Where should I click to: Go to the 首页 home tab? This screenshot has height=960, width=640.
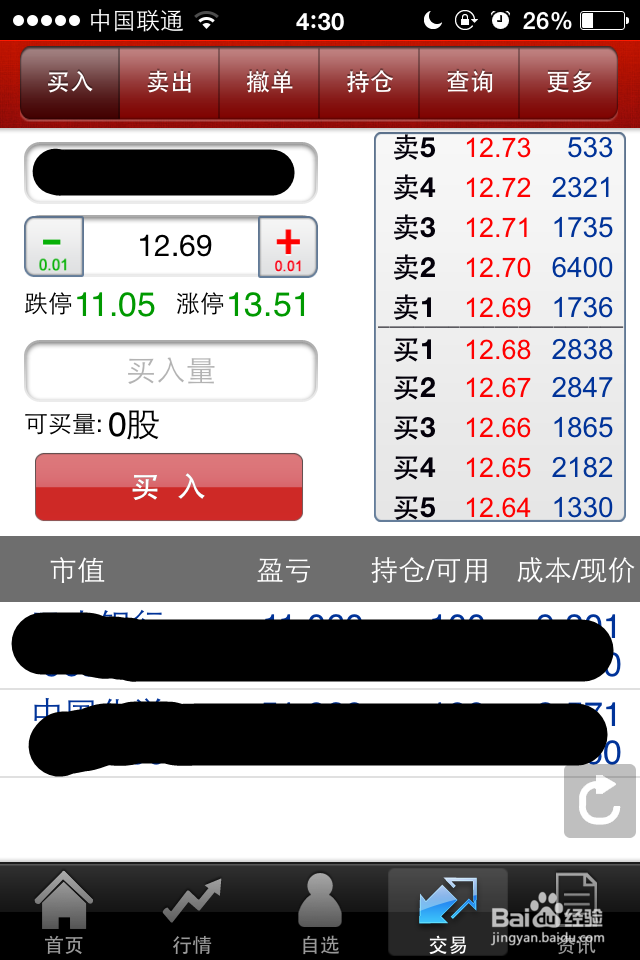[64, 912]
